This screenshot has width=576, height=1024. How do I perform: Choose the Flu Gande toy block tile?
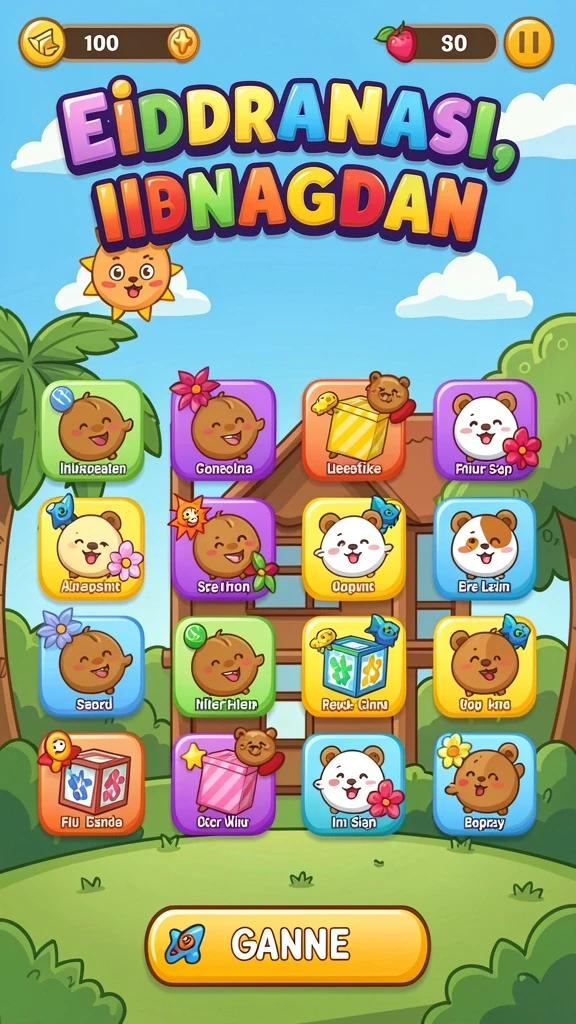pyautogui.click(x=92, y=784)
